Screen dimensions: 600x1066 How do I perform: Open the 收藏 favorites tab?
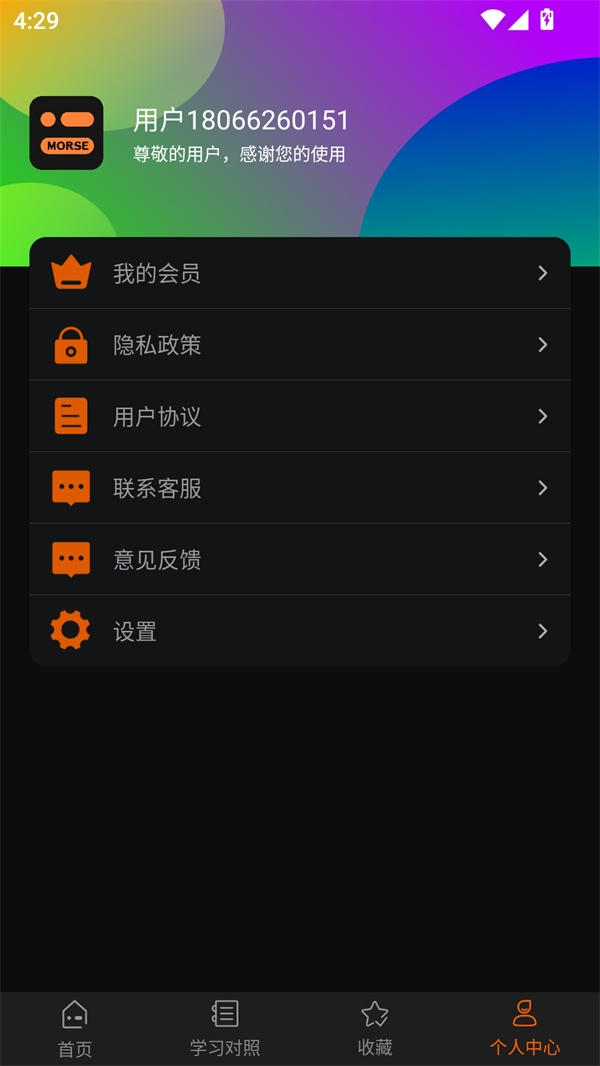point(375,1028)
